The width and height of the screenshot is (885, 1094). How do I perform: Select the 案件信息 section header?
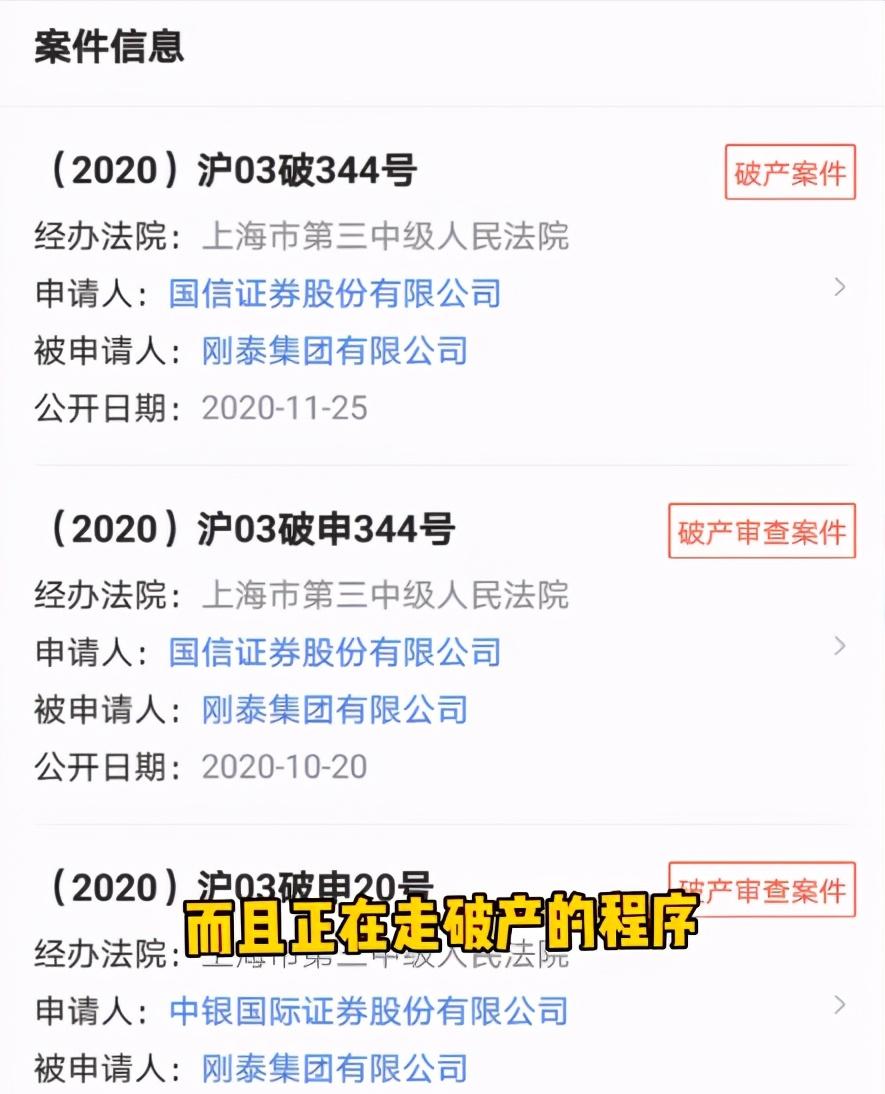pos(108,47)
